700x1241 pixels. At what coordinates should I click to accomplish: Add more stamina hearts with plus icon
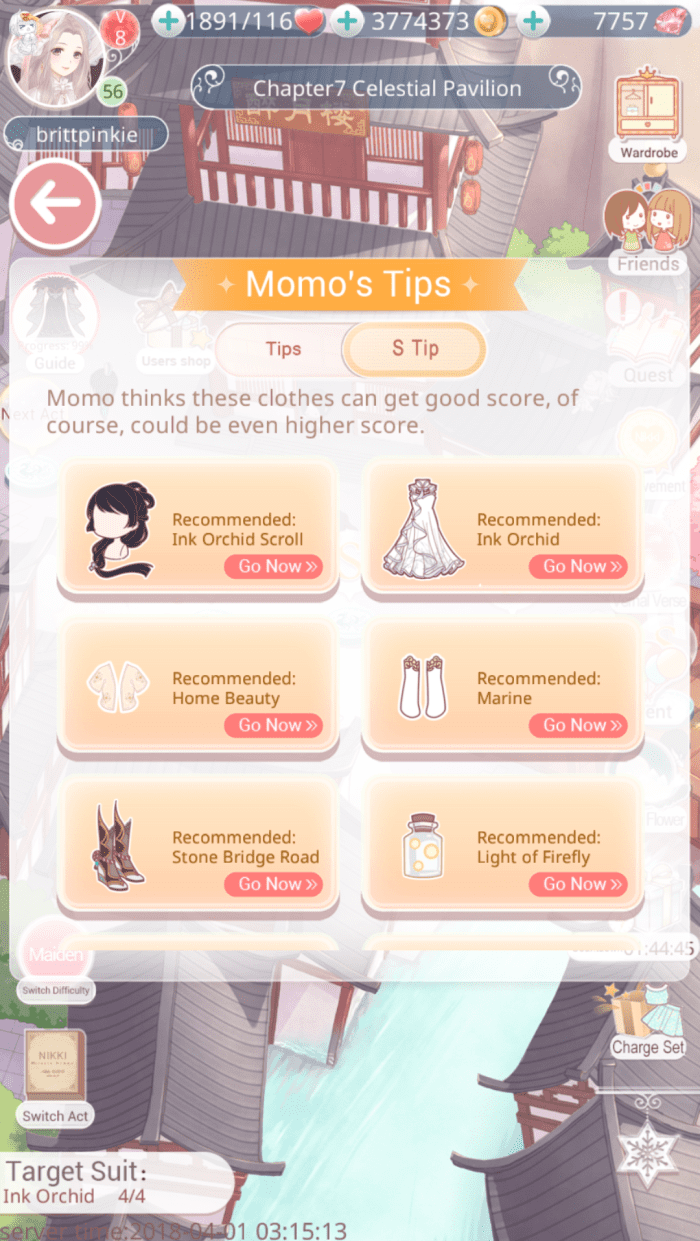tap(169, 20)
